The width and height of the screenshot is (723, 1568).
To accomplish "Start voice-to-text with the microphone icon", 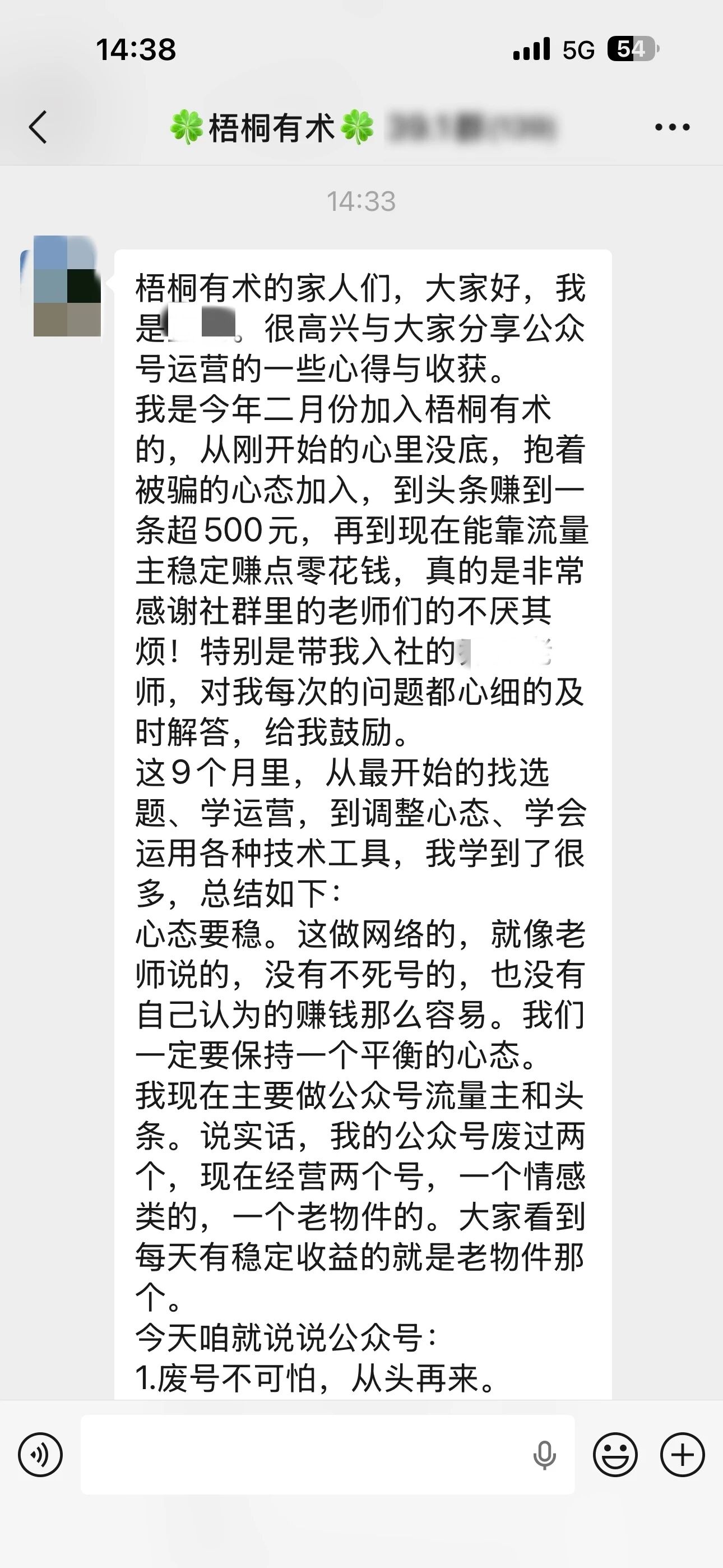I will click(x=544, y=1455).
